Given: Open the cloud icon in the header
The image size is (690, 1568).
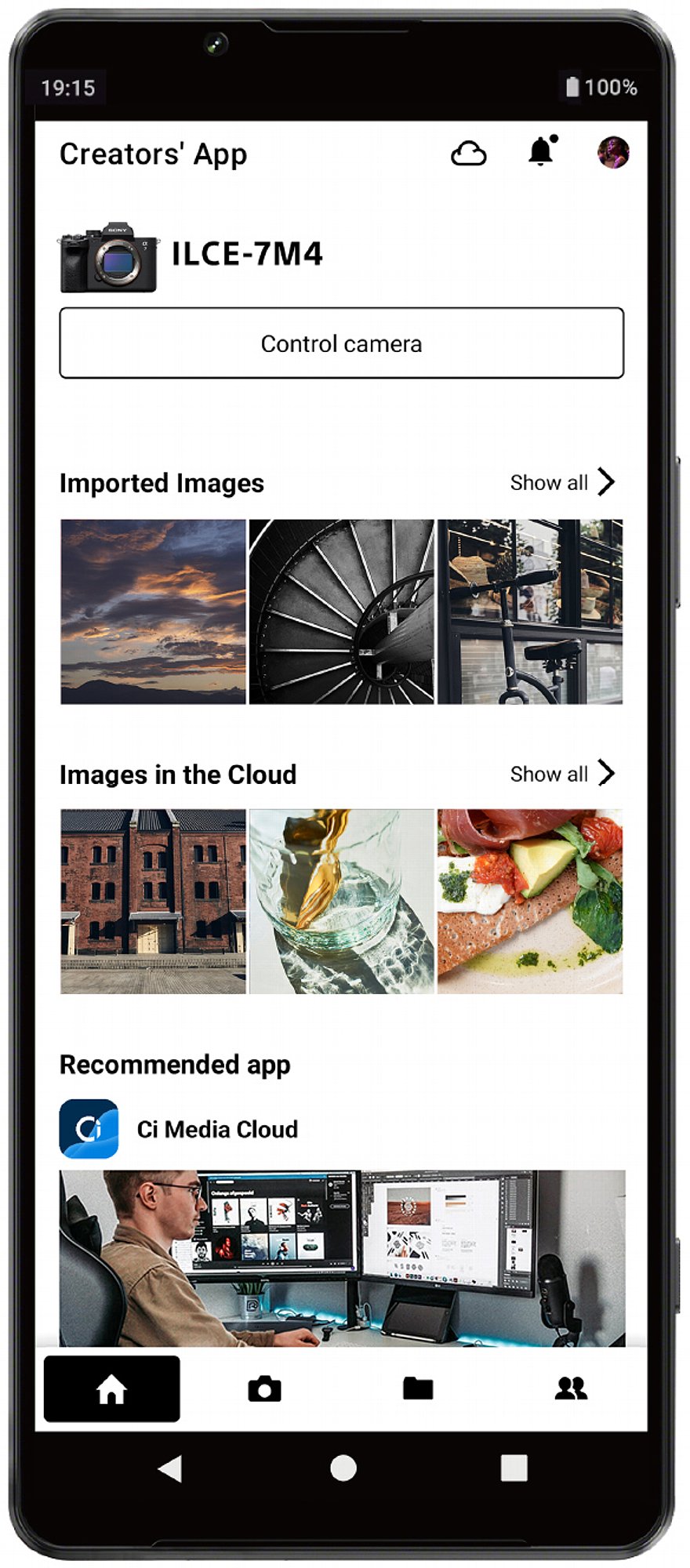Looking at the screenshot, I should [469, 154].
